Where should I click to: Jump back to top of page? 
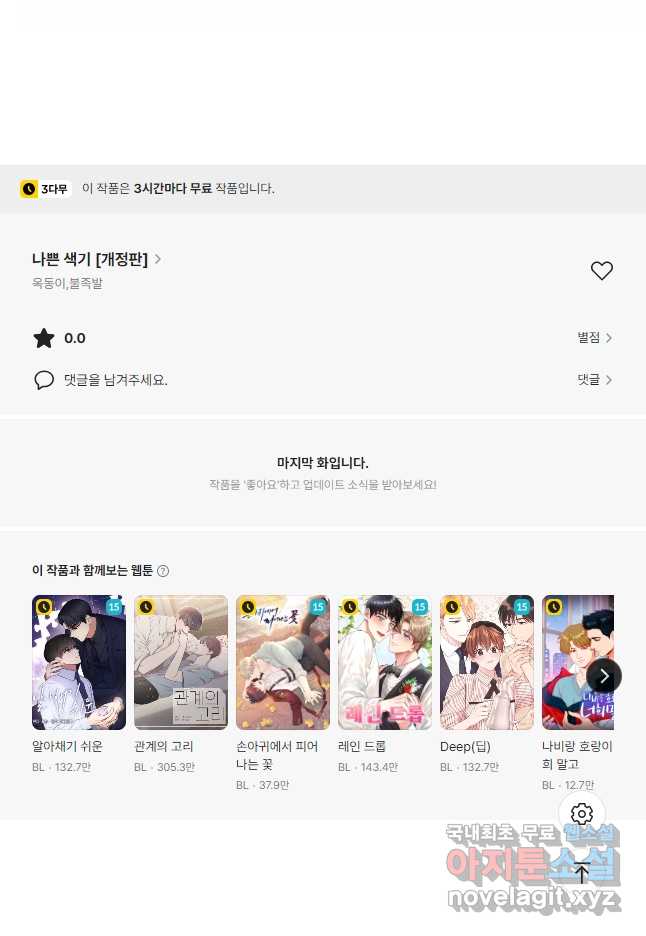click(x=582, y=872)
